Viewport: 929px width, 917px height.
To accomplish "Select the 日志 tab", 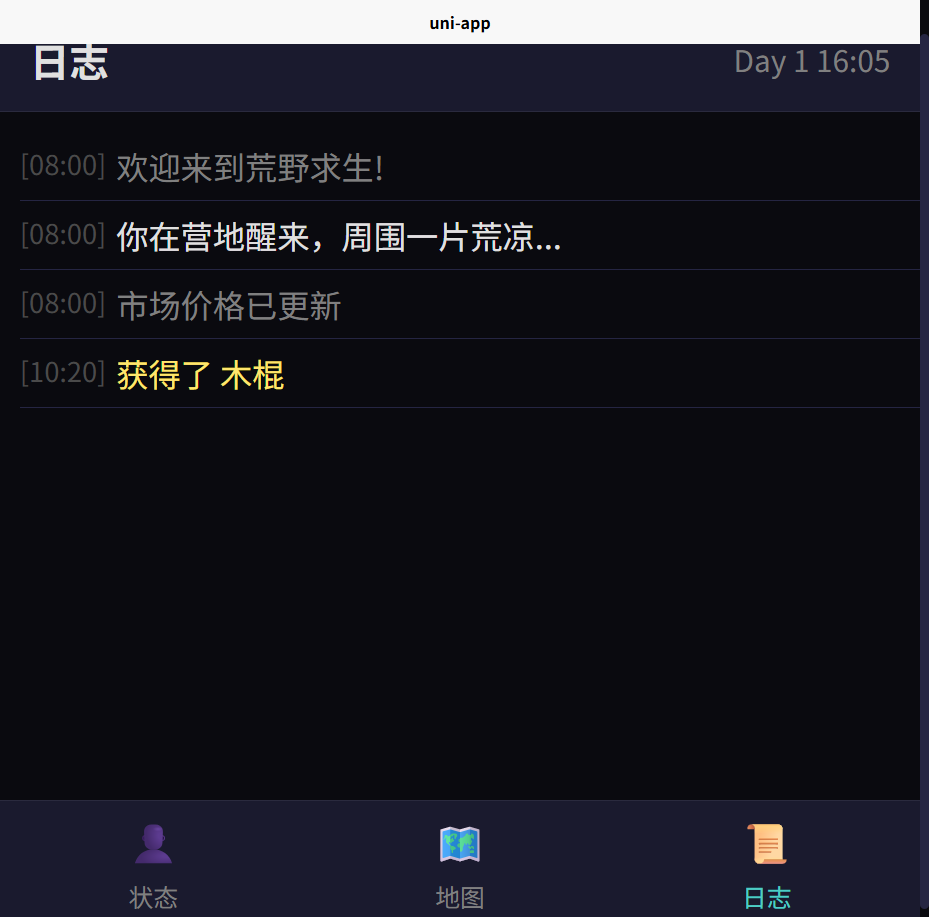I will [767, 864].
